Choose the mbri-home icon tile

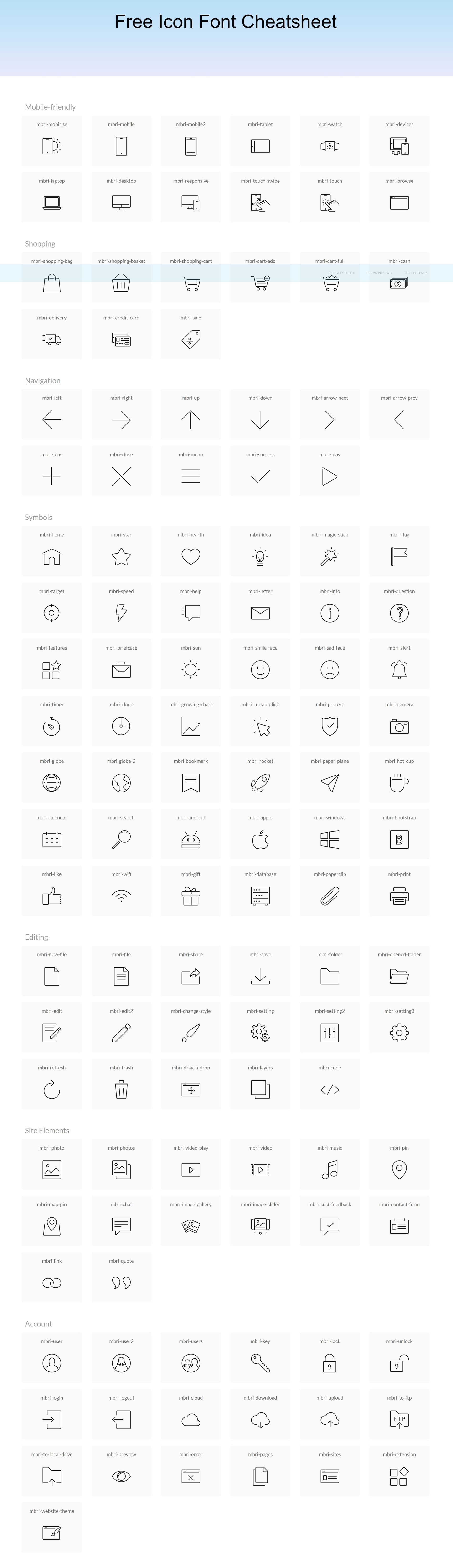pyautogui.click(x=52, y=551)
